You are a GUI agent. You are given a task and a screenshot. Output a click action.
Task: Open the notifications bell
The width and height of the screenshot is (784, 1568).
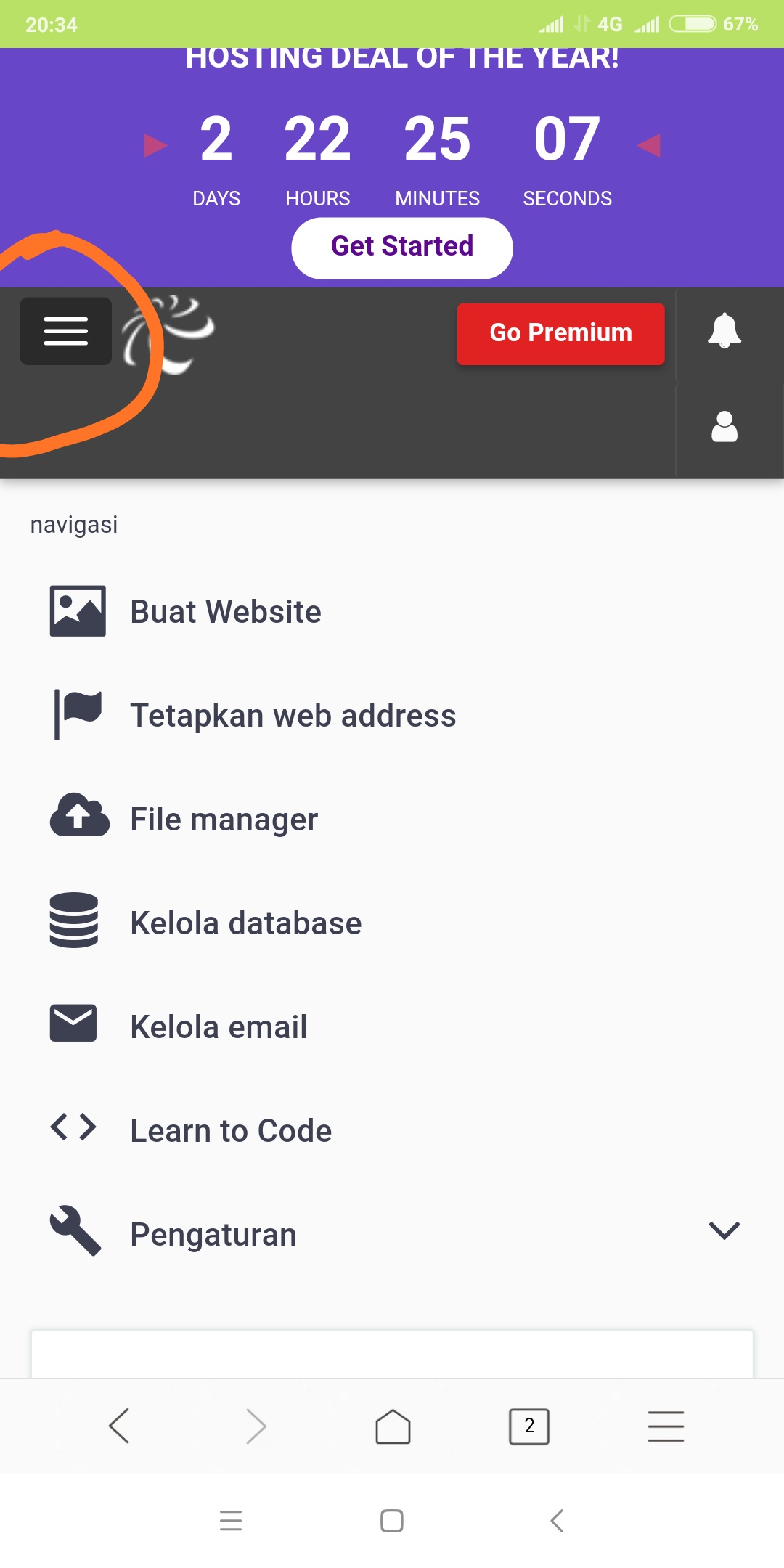[x=724, y=331]
